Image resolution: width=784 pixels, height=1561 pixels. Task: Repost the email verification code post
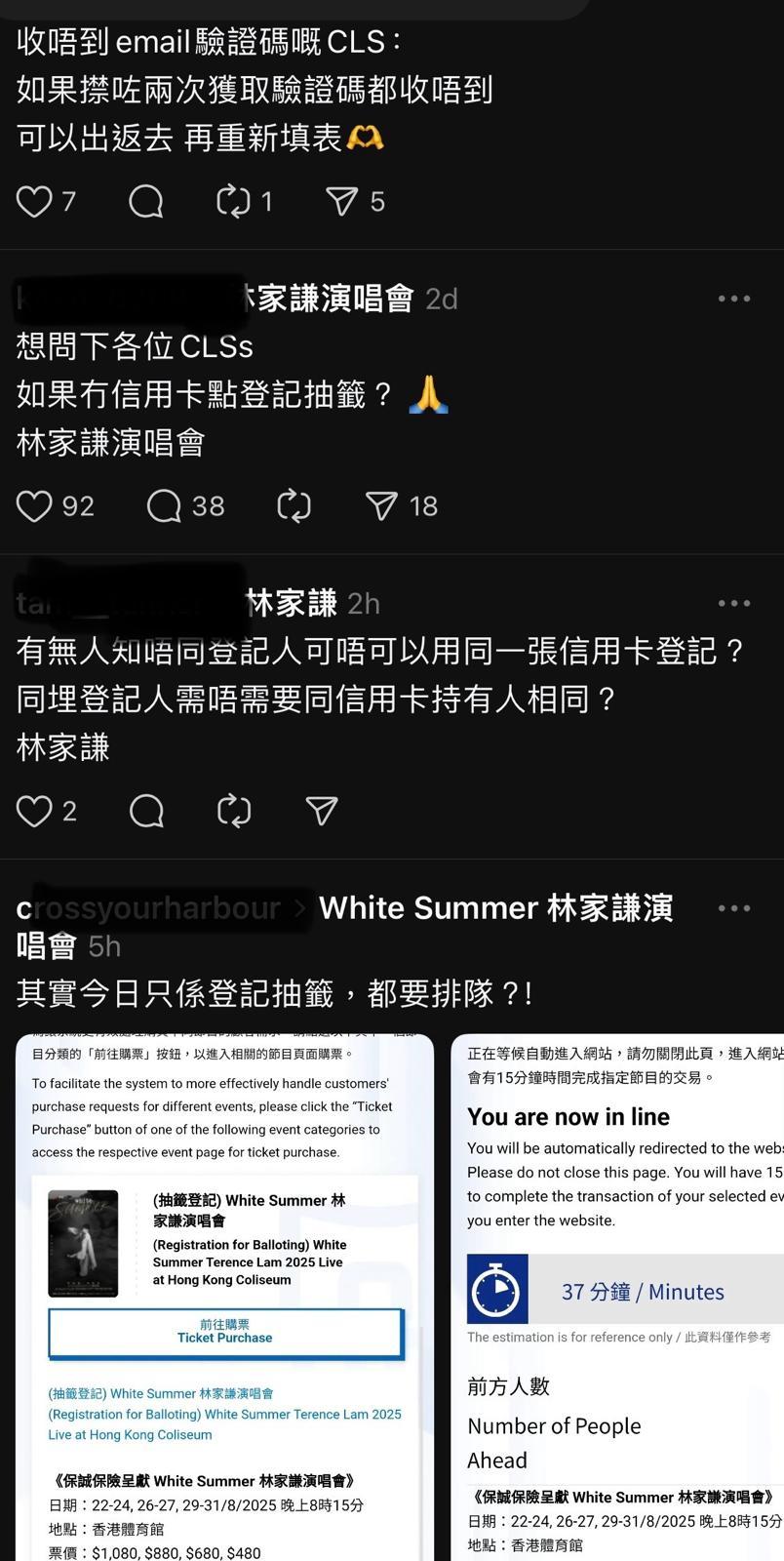pyautogui.click(x=234, y=202)
